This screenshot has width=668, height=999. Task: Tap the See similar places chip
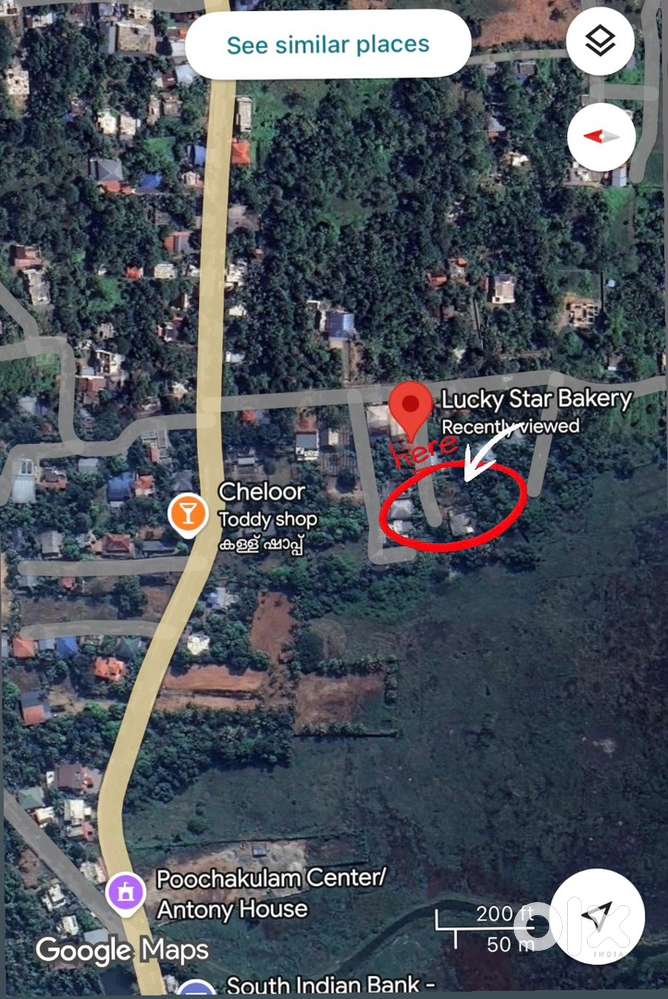coord(327,45)
